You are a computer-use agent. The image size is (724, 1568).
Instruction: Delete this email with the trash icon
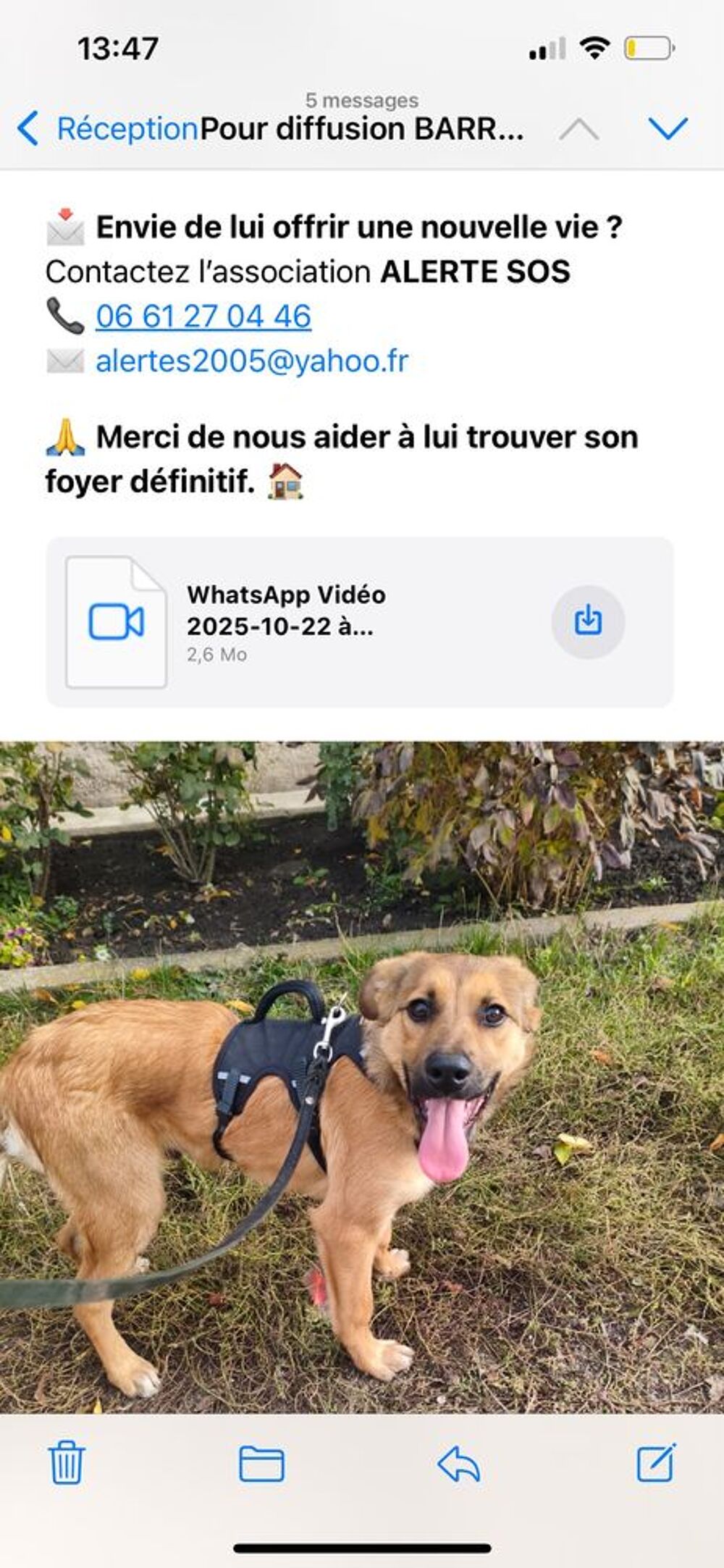[67, 1463]
